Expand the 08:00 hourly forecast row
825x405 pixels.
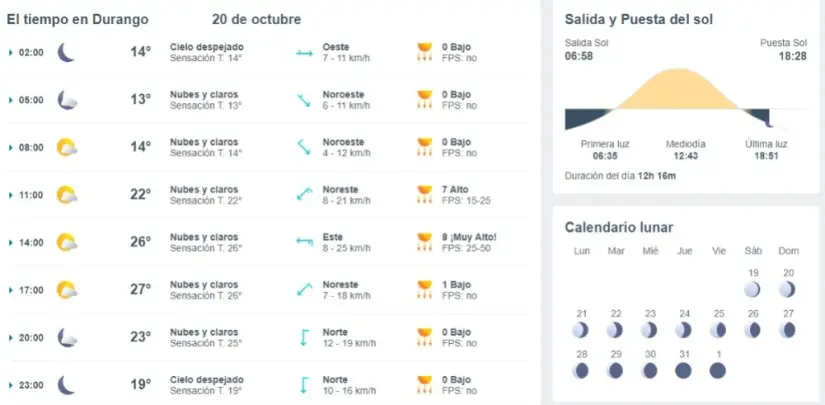pos(11,147)
